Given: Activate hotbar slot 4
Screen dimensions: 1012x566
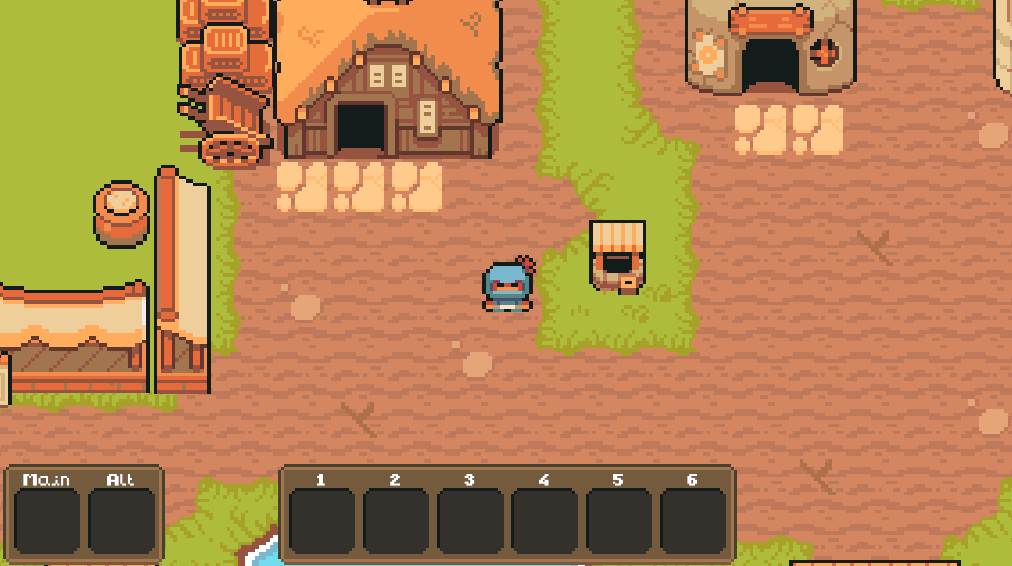Looking at the screenshot, I should click(544, 521).
